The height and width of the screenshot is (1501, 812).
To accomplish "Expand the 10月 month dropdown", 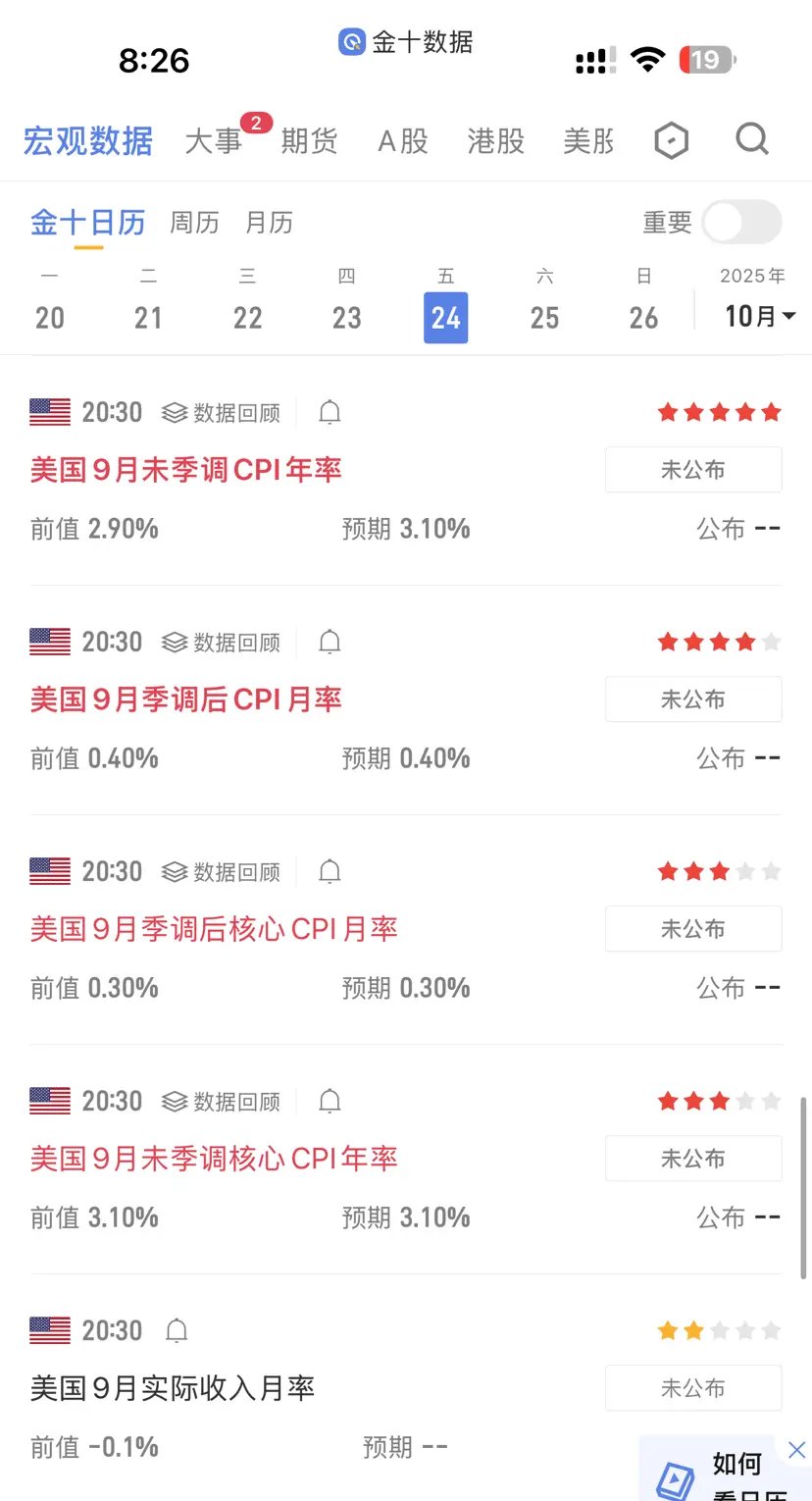I will 760,316.
